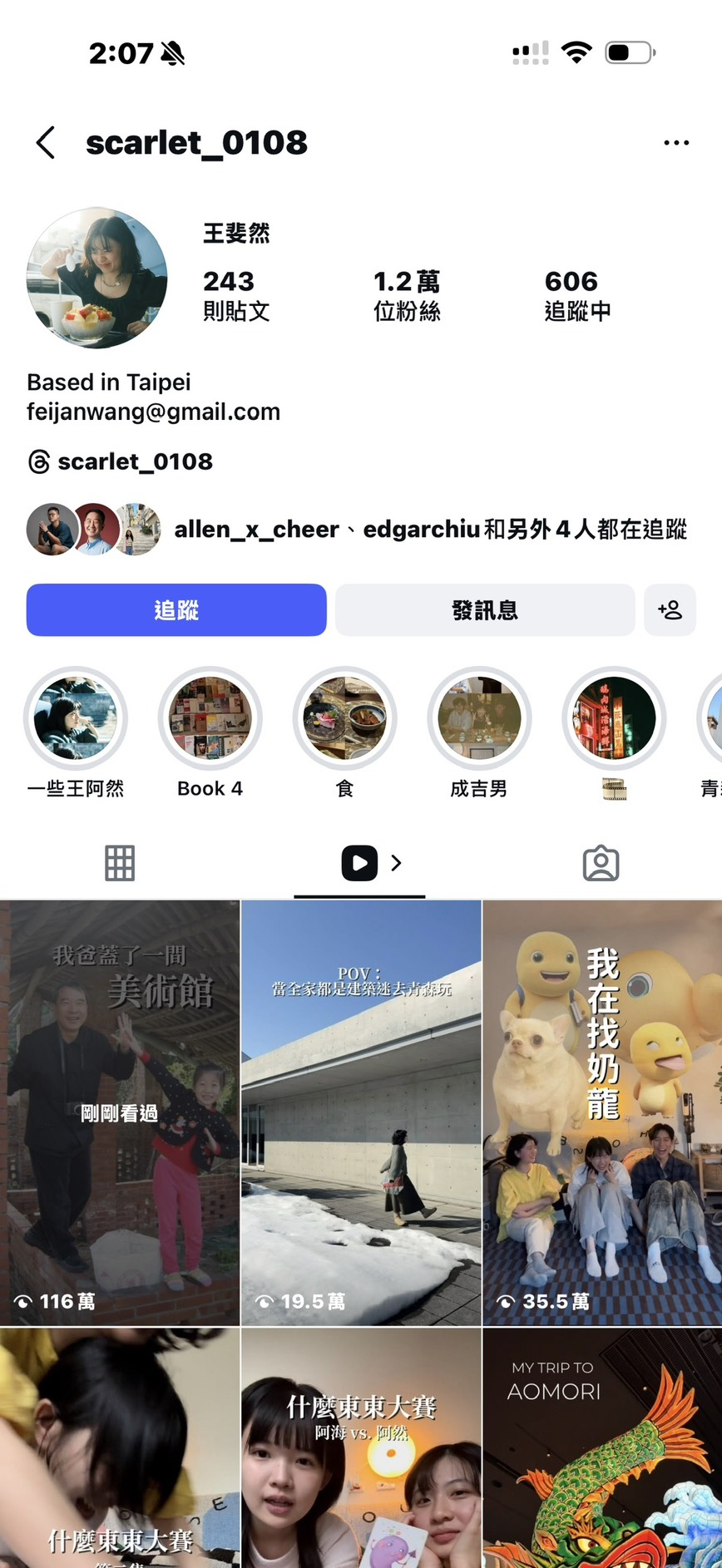Image resolution: width=722 pixels, height=1568 pixels.
Task: Open the suggested accounts add-person icon
Action: (670, 610)
